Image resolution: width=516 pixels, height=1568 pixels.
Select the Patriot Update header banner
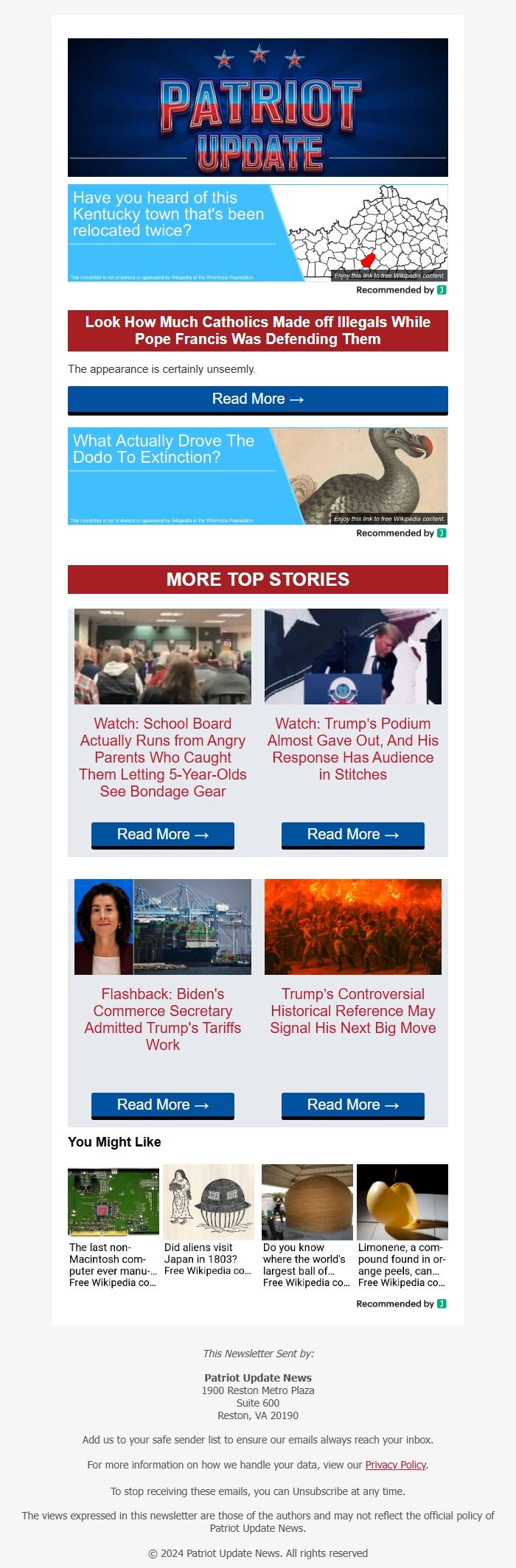tap(257, 108)
